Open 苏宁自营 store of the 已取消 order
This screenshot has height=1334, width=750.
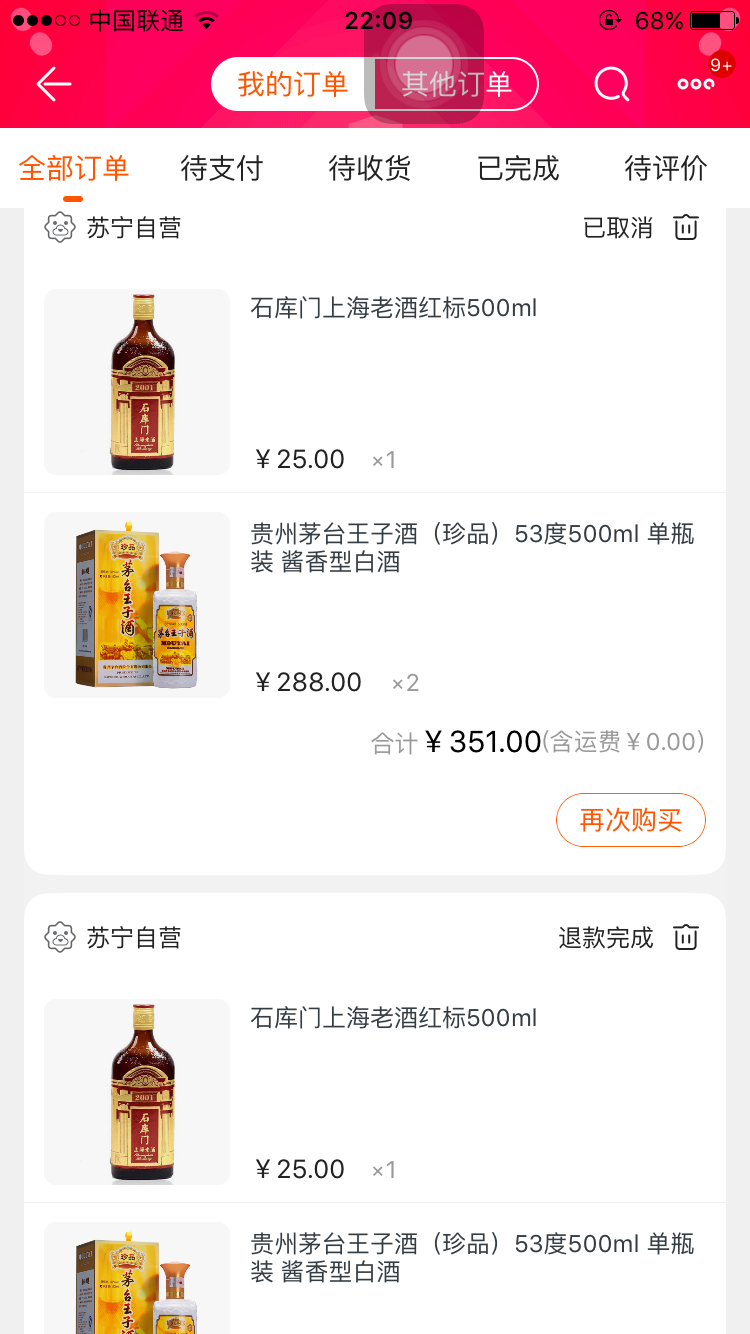click(133, 228)
